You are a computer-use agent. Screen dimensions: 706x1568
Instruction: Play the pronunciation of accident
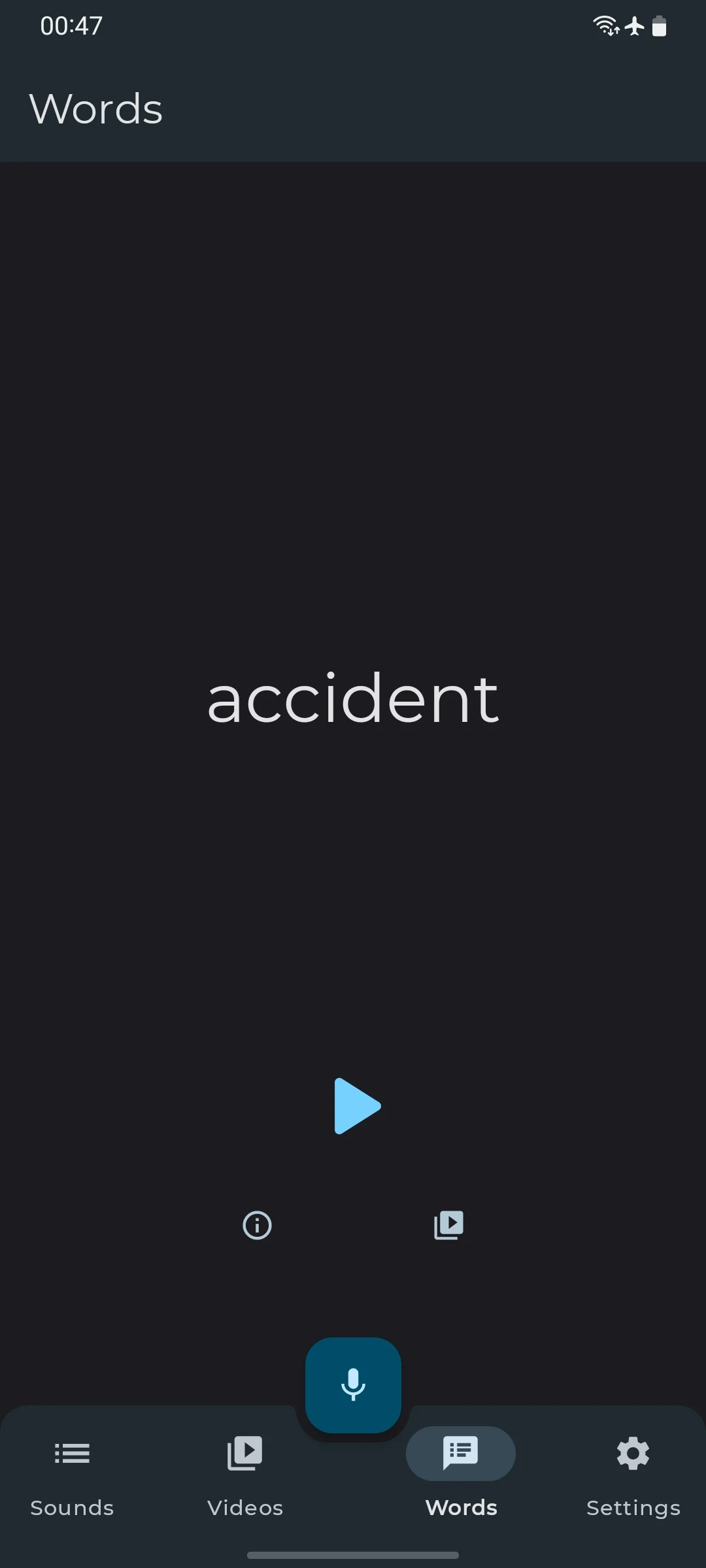[357, 1106]
